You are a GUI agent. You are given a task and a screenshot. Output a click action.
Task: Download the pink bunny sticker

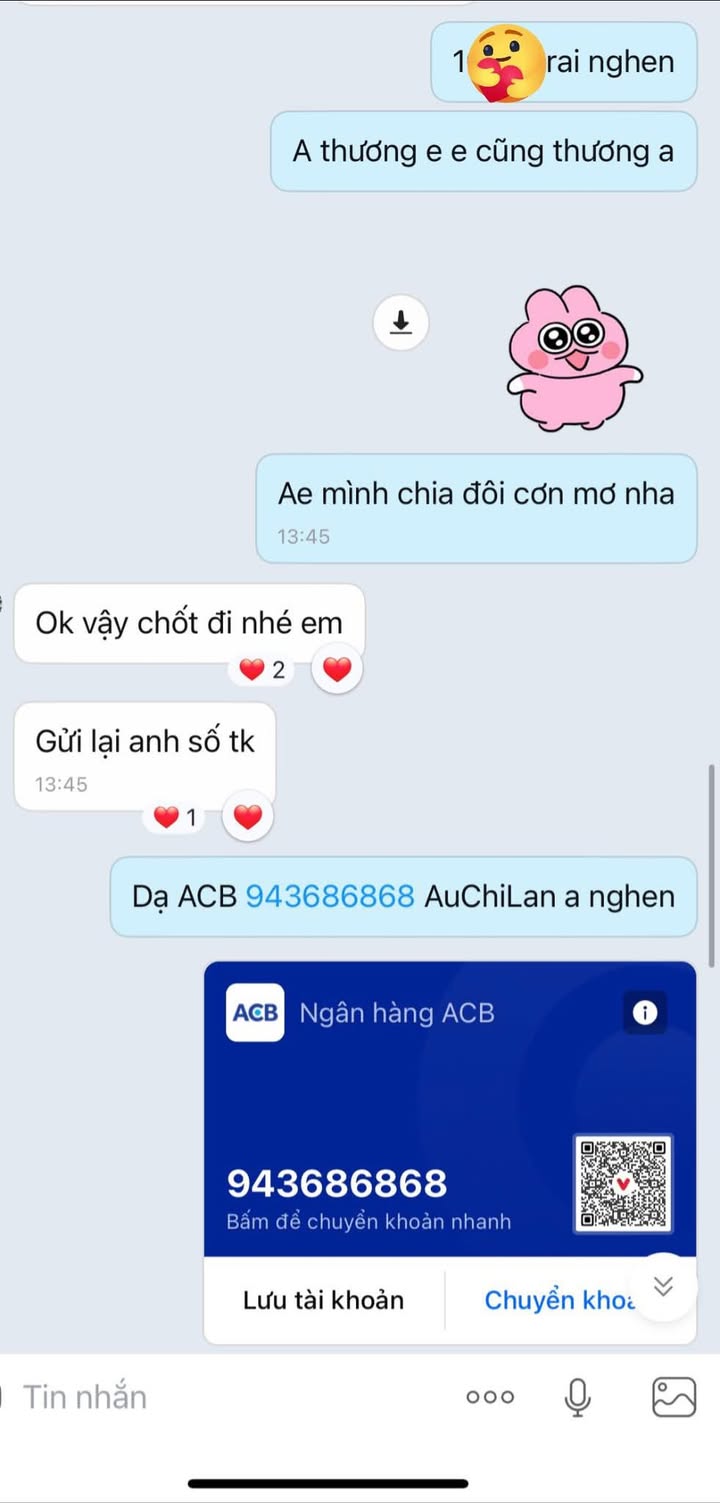[401, 322]
